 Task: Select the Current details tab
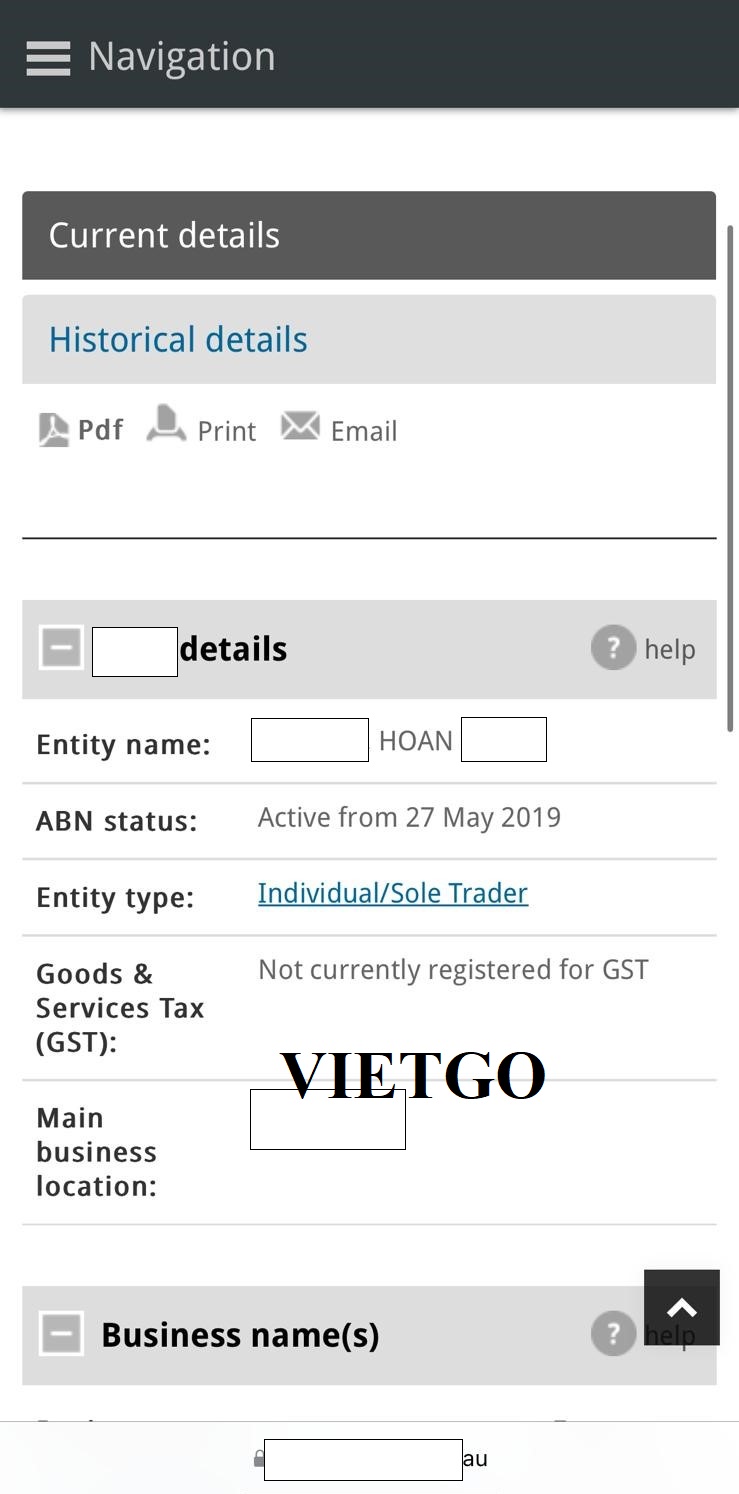point(369,235)
